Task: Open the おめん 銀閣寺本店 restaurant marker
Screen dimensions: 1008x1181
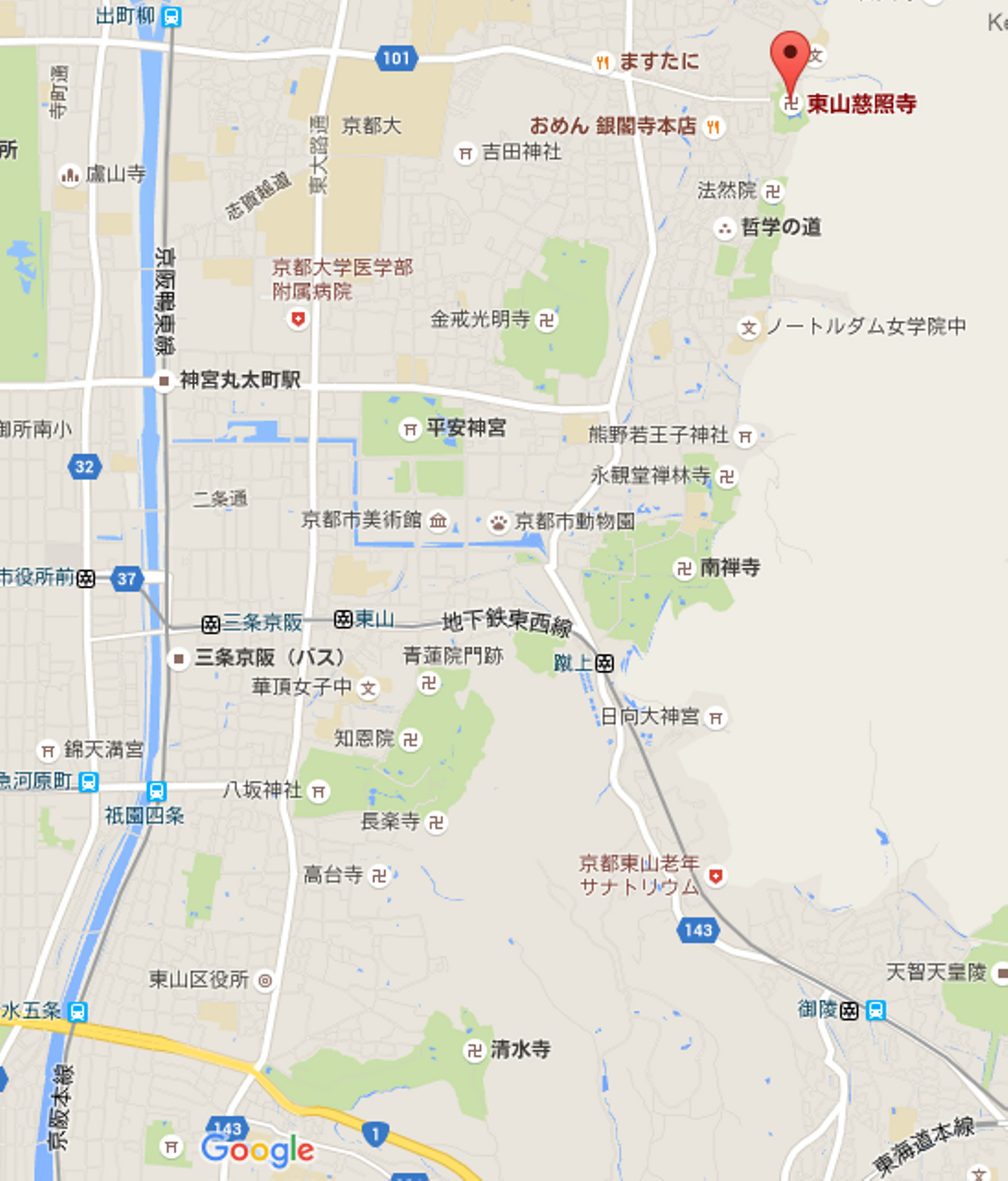Action: [x=713, y=127]
